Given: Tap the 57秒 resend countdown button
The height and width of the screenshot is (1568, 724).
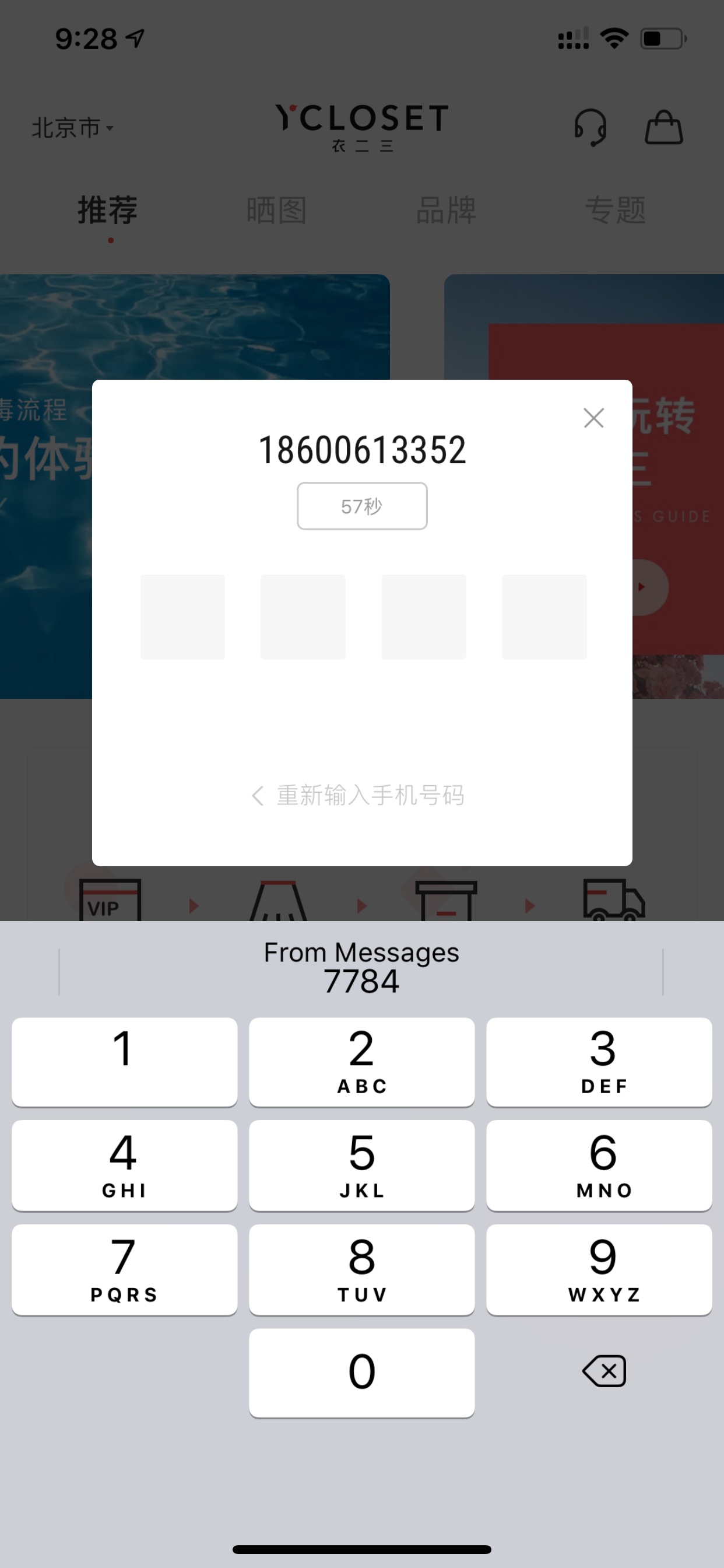Looking at the screenshot, I should pyautogui.click(x=362, y=506).
